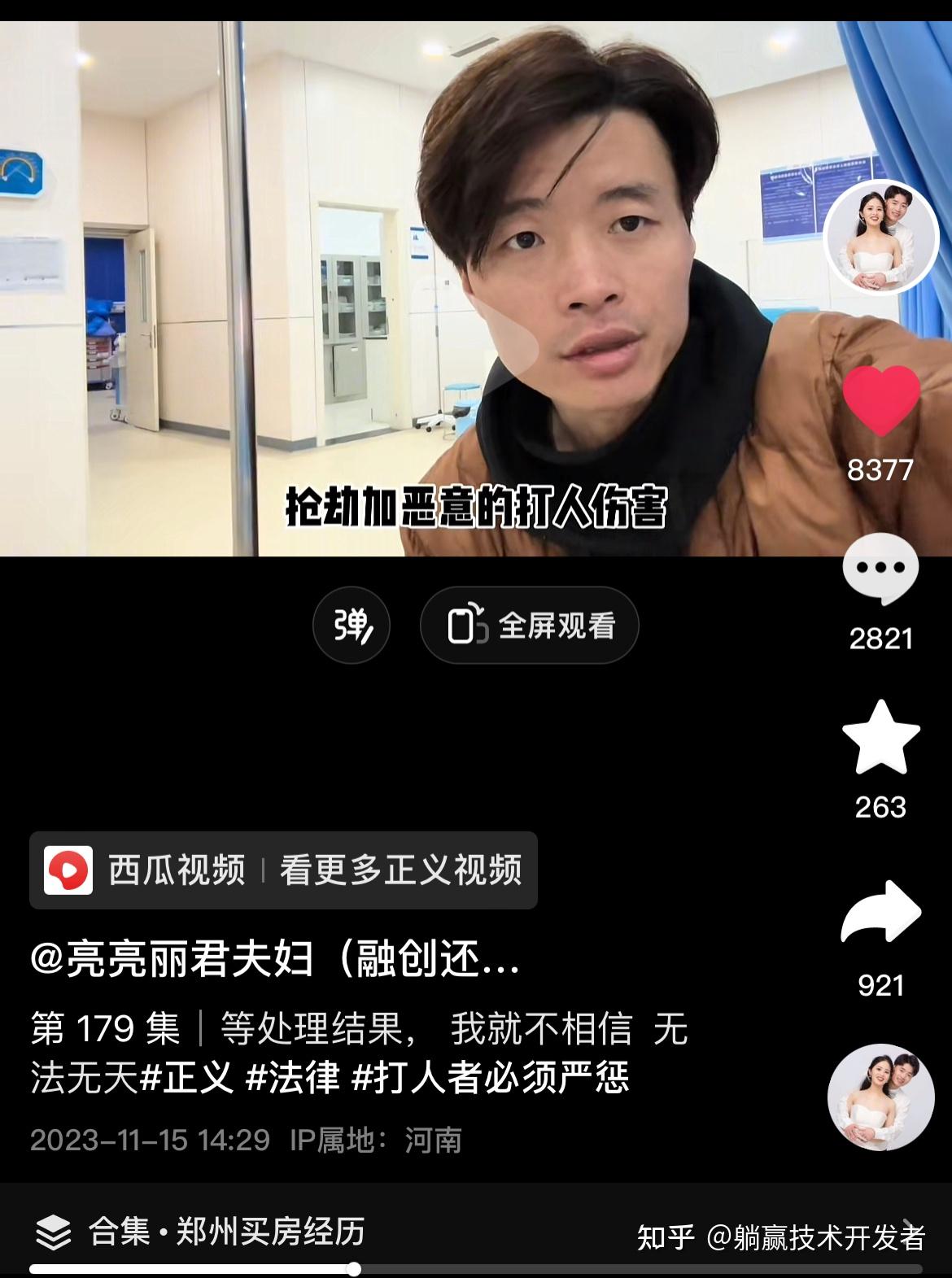The width and height of the screenshot is (952, 1278).
Task: Open the 合集·郑州买房经历 collection
Action: coord(226,1232)
